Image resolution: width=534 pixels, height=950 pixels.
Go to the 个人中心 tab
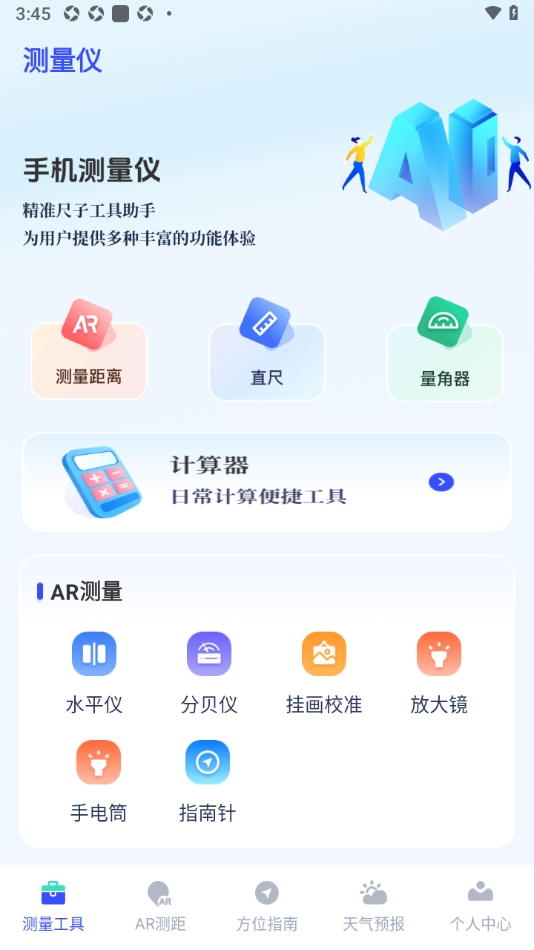tap(480, 906)
